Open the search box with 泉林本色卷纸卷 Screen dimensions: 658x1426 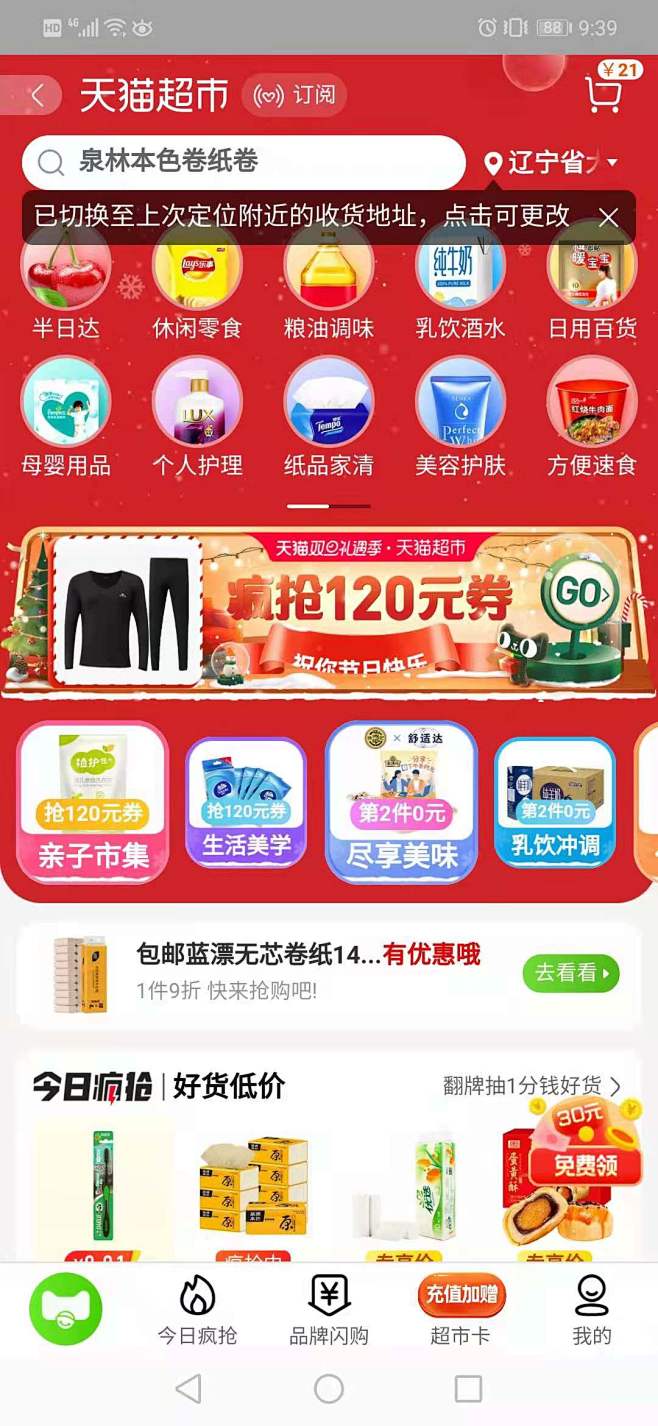point(244,162)
